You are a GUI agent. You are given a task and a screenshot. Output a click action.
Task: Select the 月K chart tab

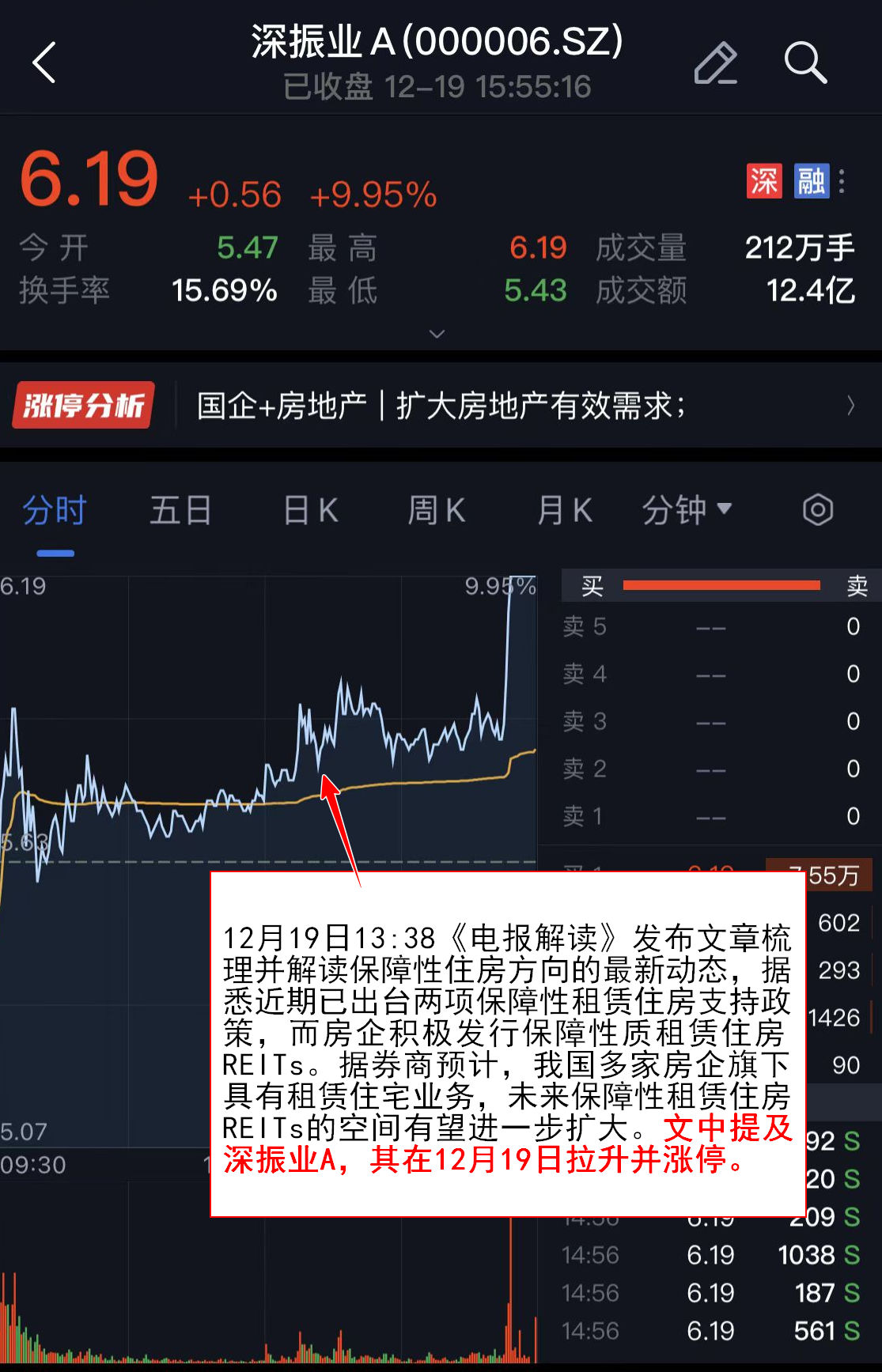coord(564,511)
